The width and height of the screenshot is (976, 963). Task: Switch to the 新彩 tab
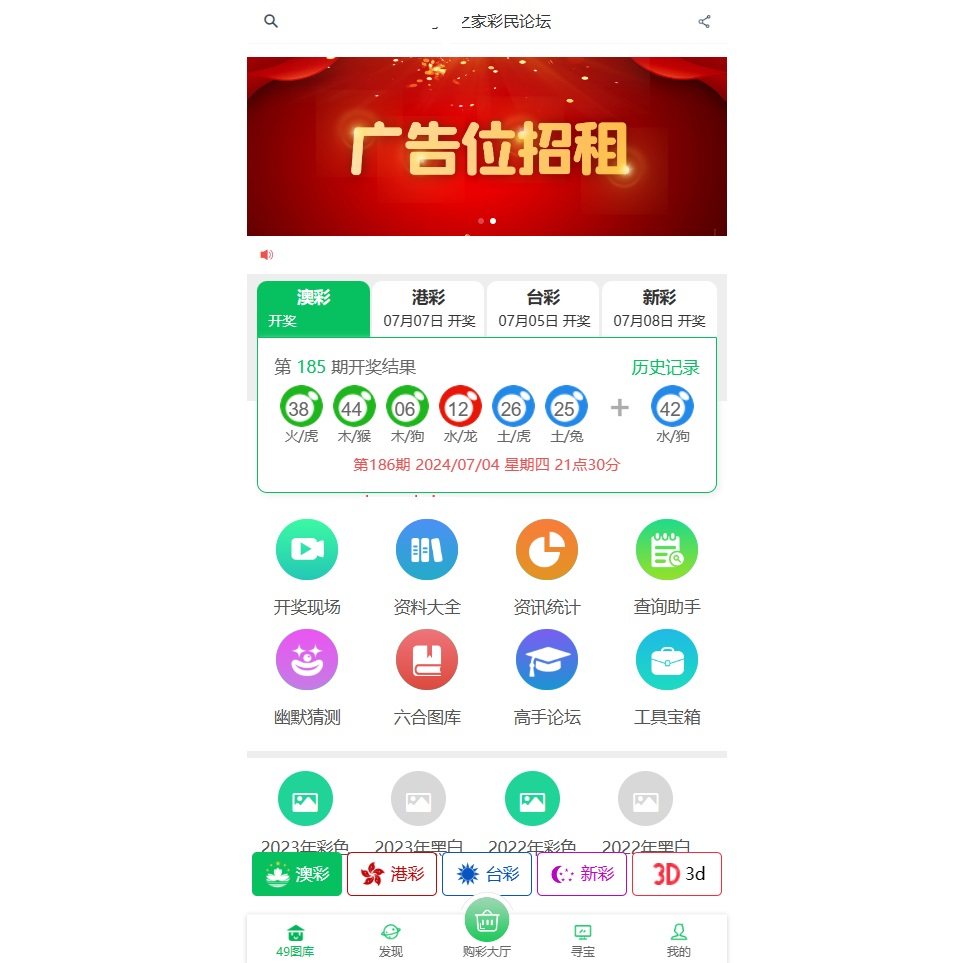click(659, 309)
